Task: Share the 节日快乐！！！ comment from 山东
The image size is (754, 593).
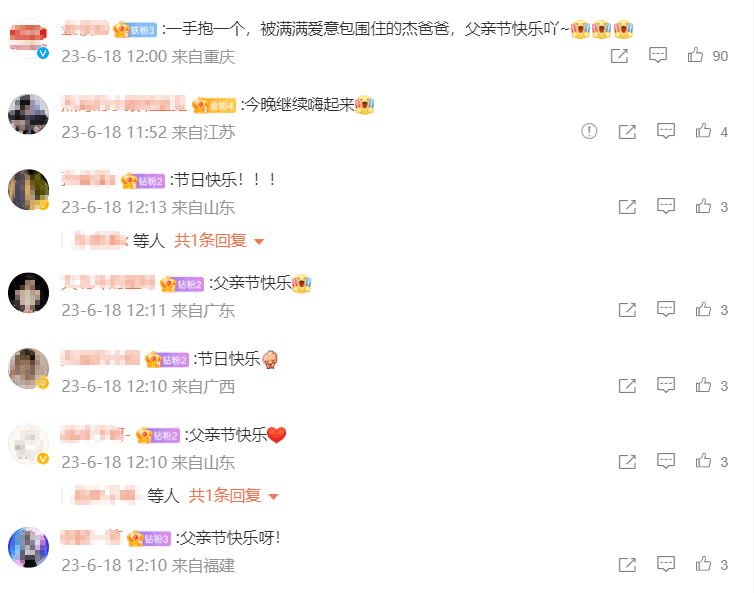Action: coord(627,207)
